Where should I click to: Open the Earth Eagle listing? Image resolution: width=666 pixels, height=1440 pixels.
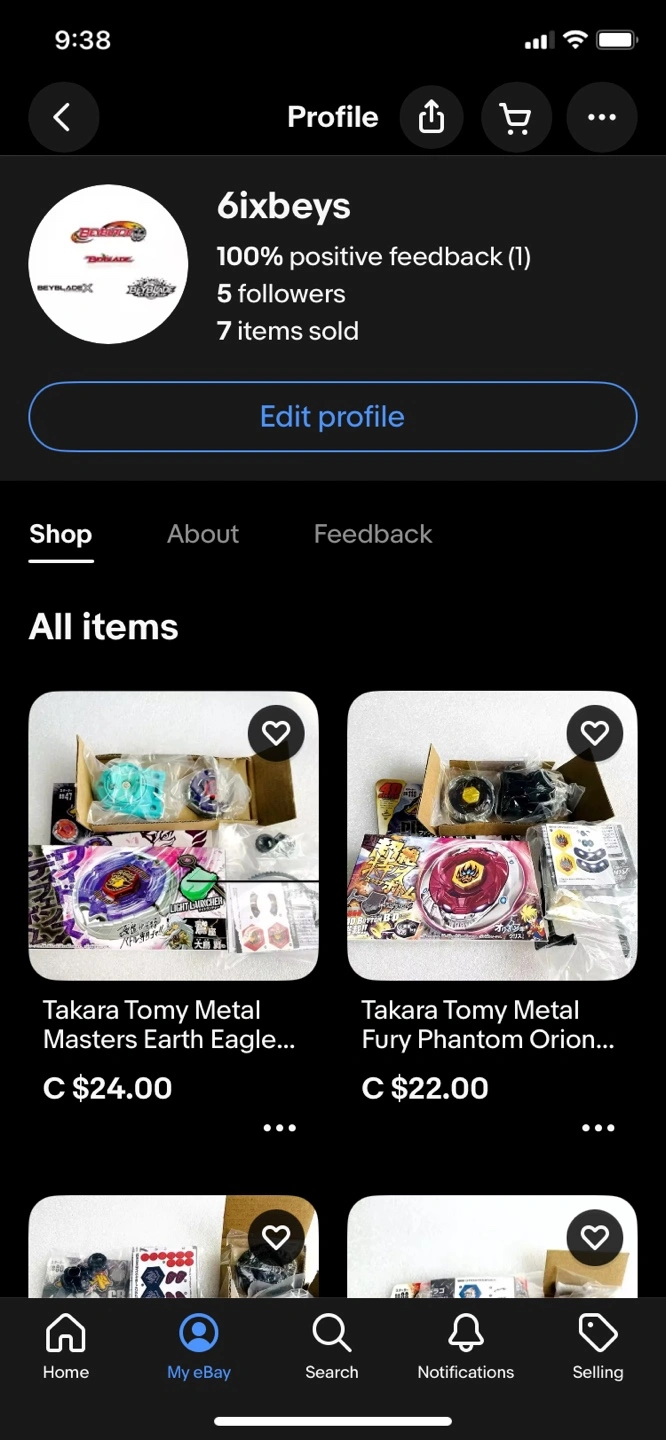tap(173, 836)
